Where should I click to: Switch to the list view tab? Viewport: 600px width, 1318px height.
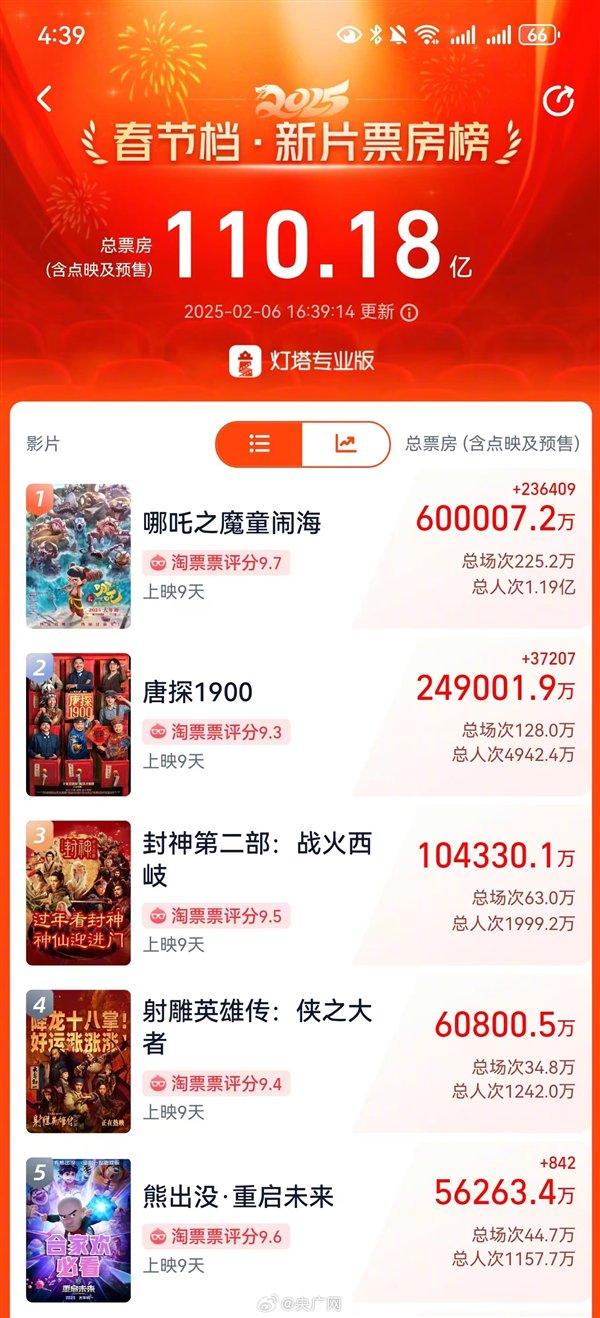[x=259, y=444]
